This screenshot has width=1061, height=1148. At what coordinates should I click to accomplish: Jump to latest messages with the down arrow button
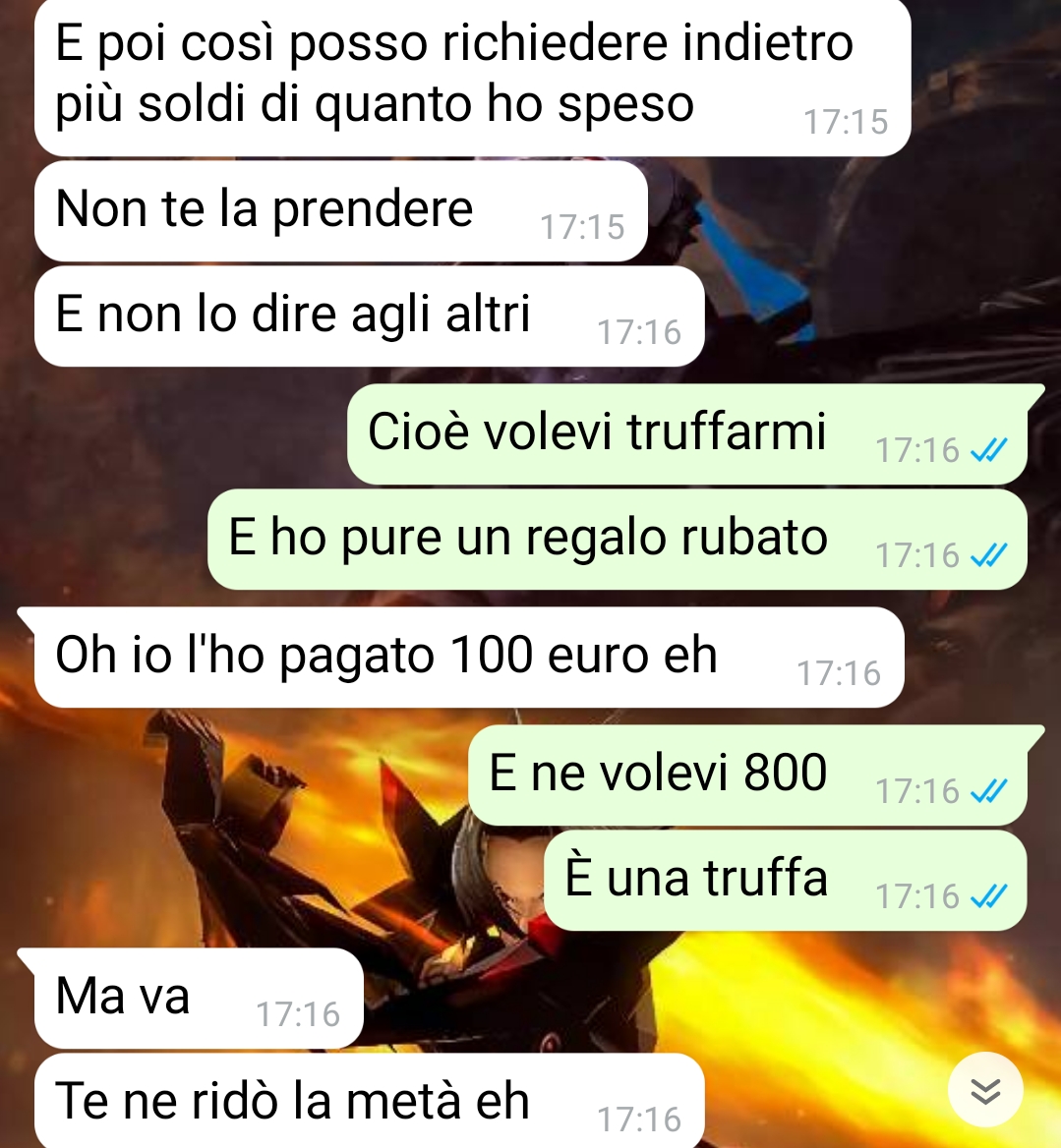[985, 1090]
